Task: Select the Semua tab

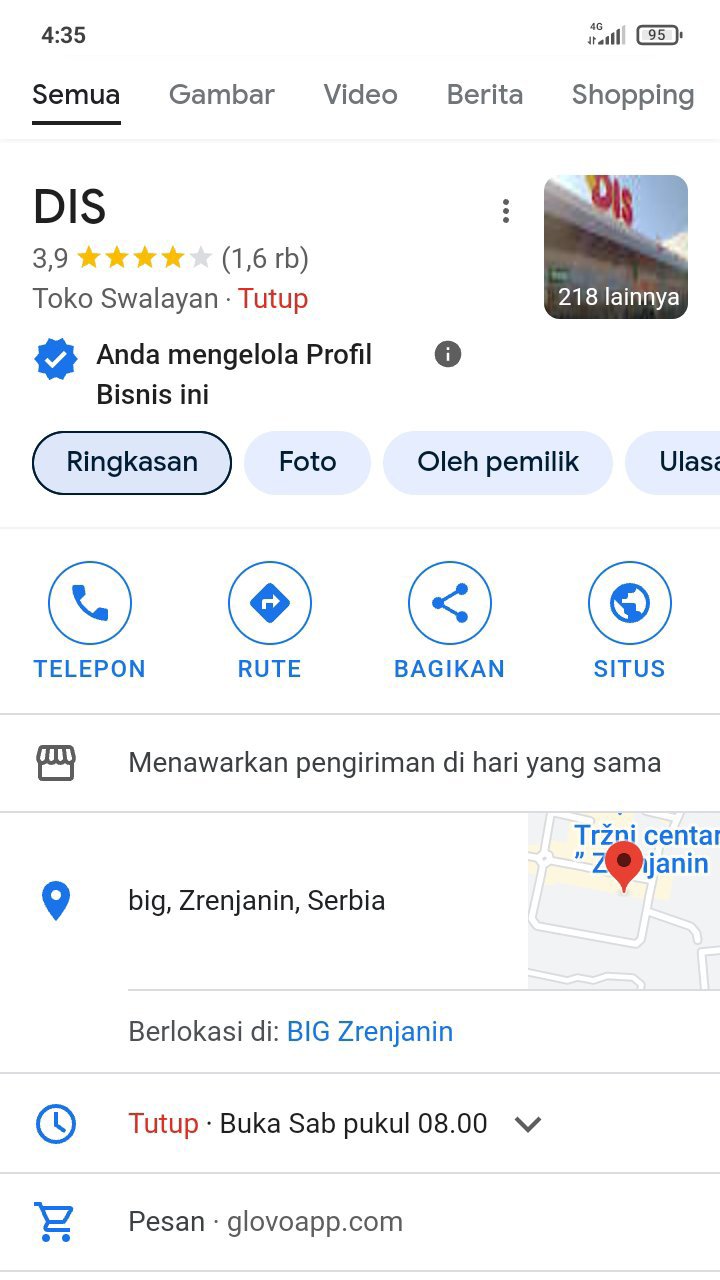Action: [76, 95]
